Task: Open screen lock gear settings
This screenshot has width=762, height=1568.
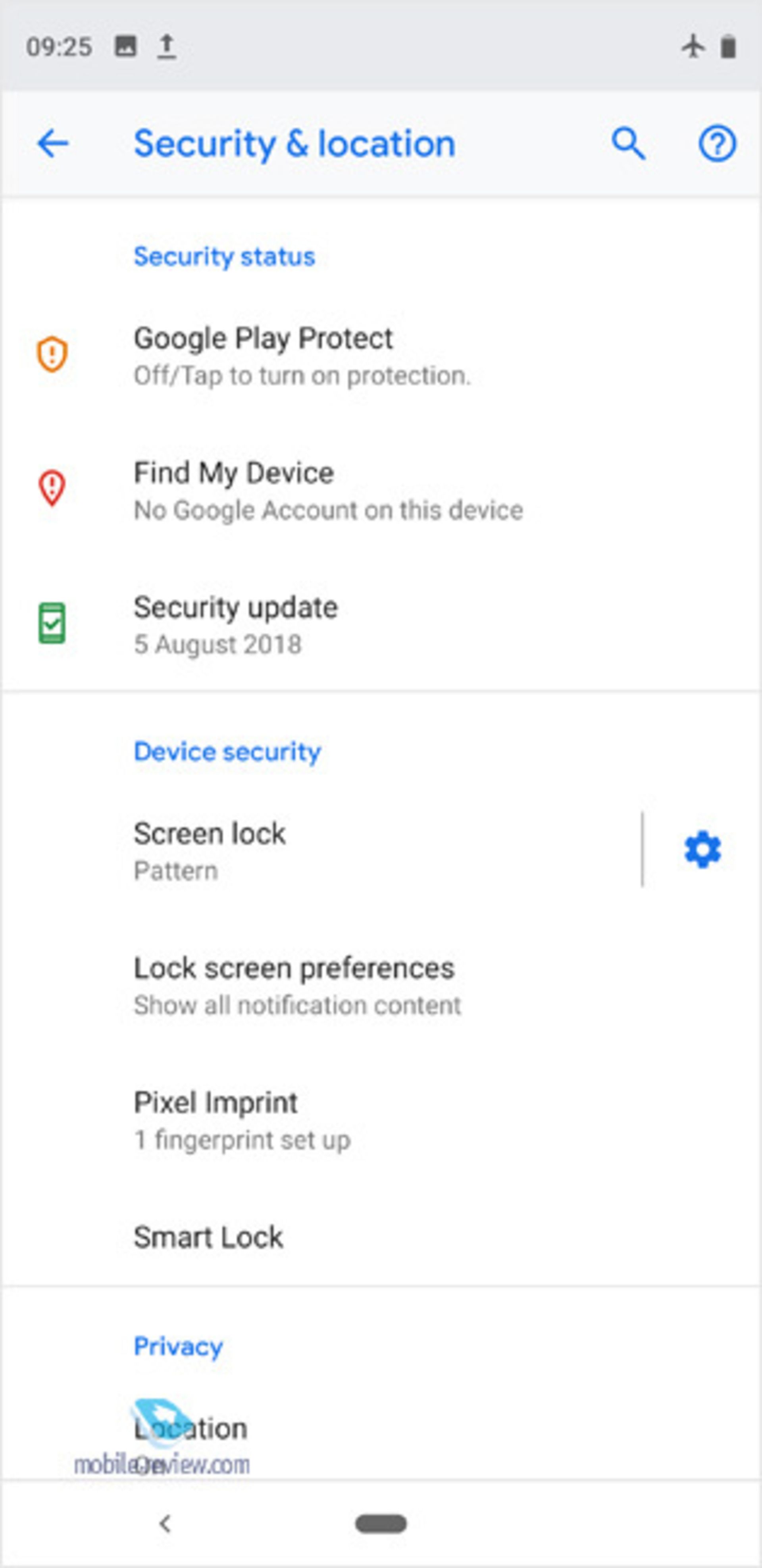Action: [x=702, y=850]
